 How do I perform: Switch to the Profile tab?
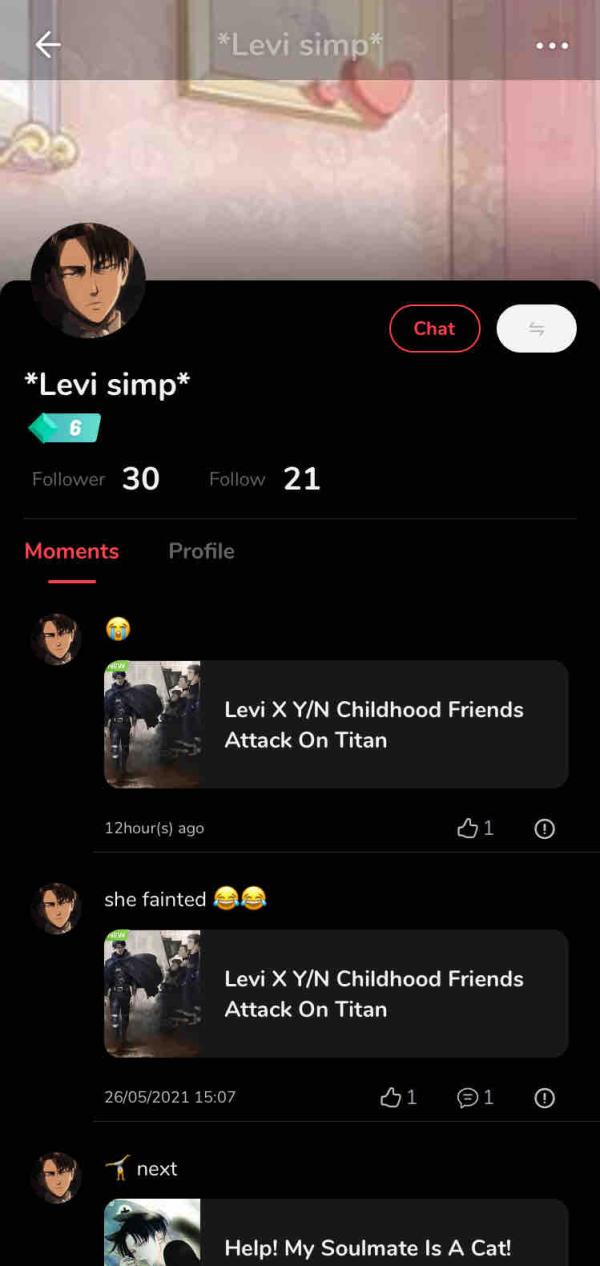pos(201,551)
